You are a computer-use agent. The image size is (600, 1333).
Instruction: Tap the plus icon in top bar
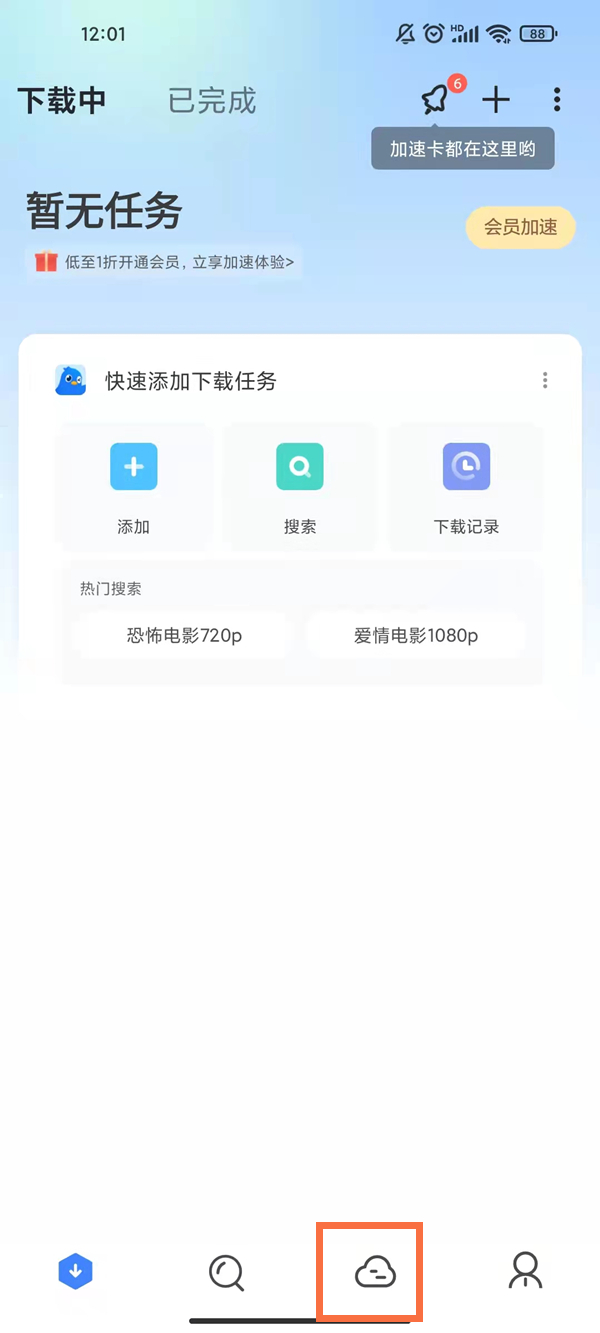tap(496, 100)
